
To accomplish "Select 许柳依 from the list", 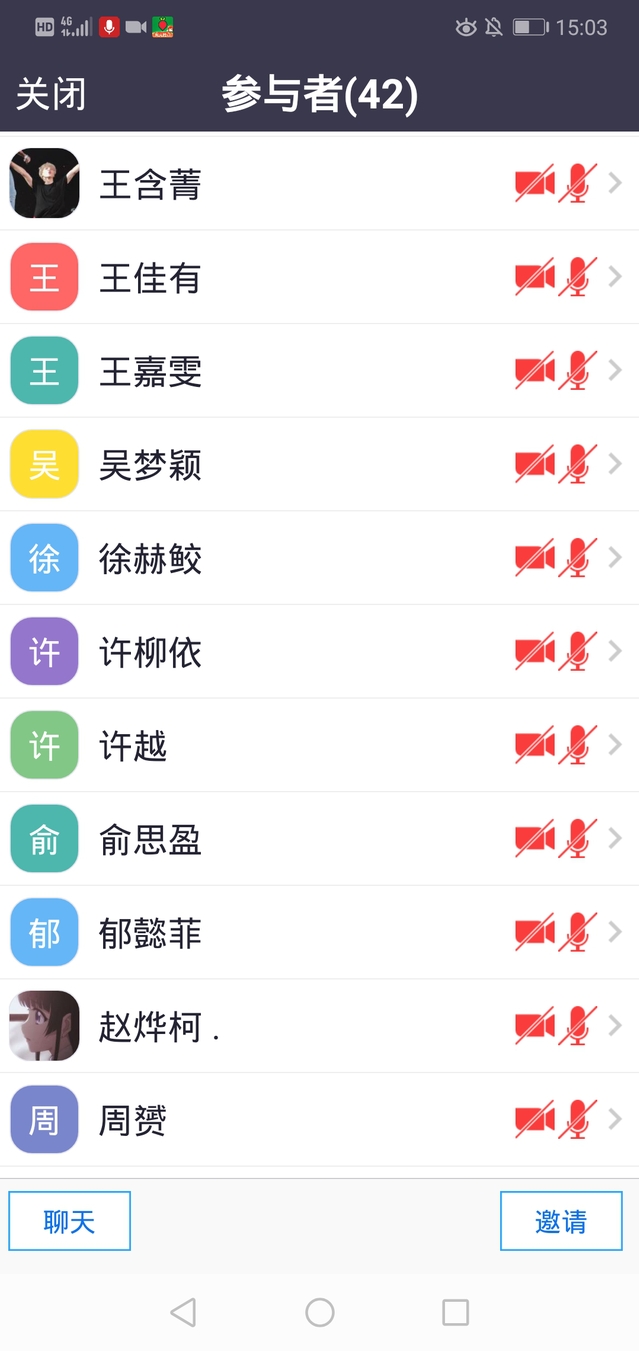I will [x=151, y=653].
